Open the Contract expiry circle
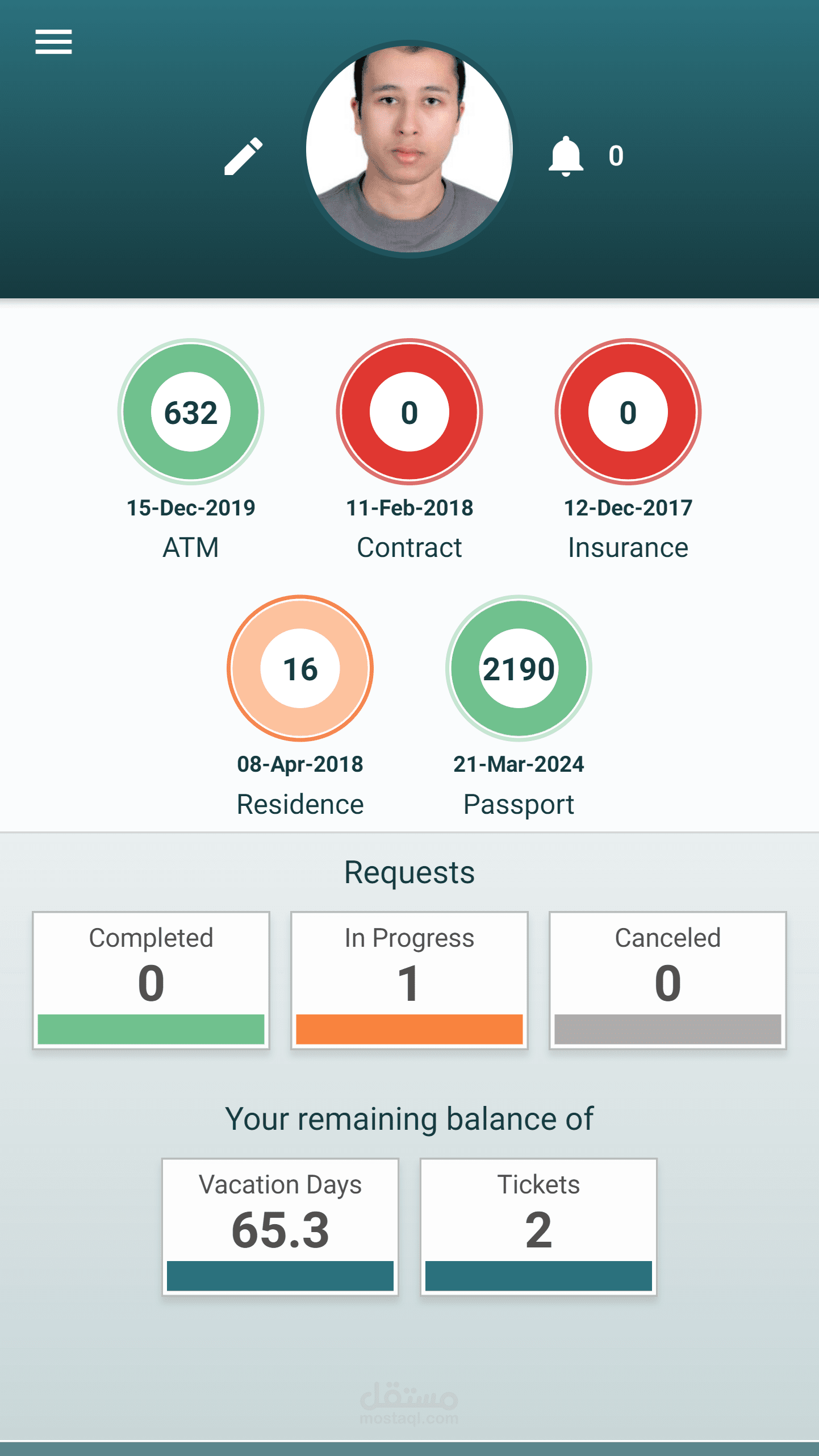Viewport: 819px width, 1456px height. click(409, 411)
